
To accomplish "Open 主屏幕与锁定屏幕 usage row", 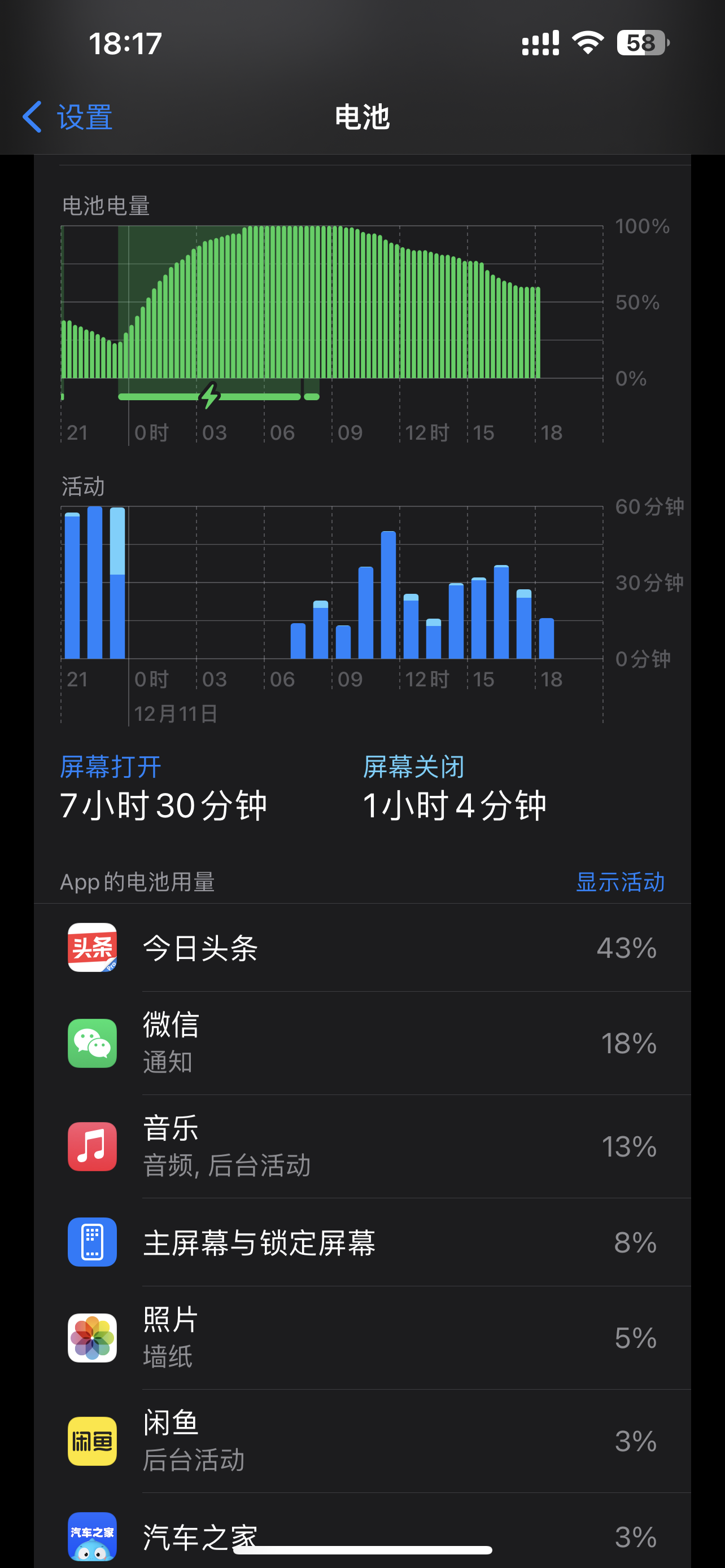I will coord(362,1242).
